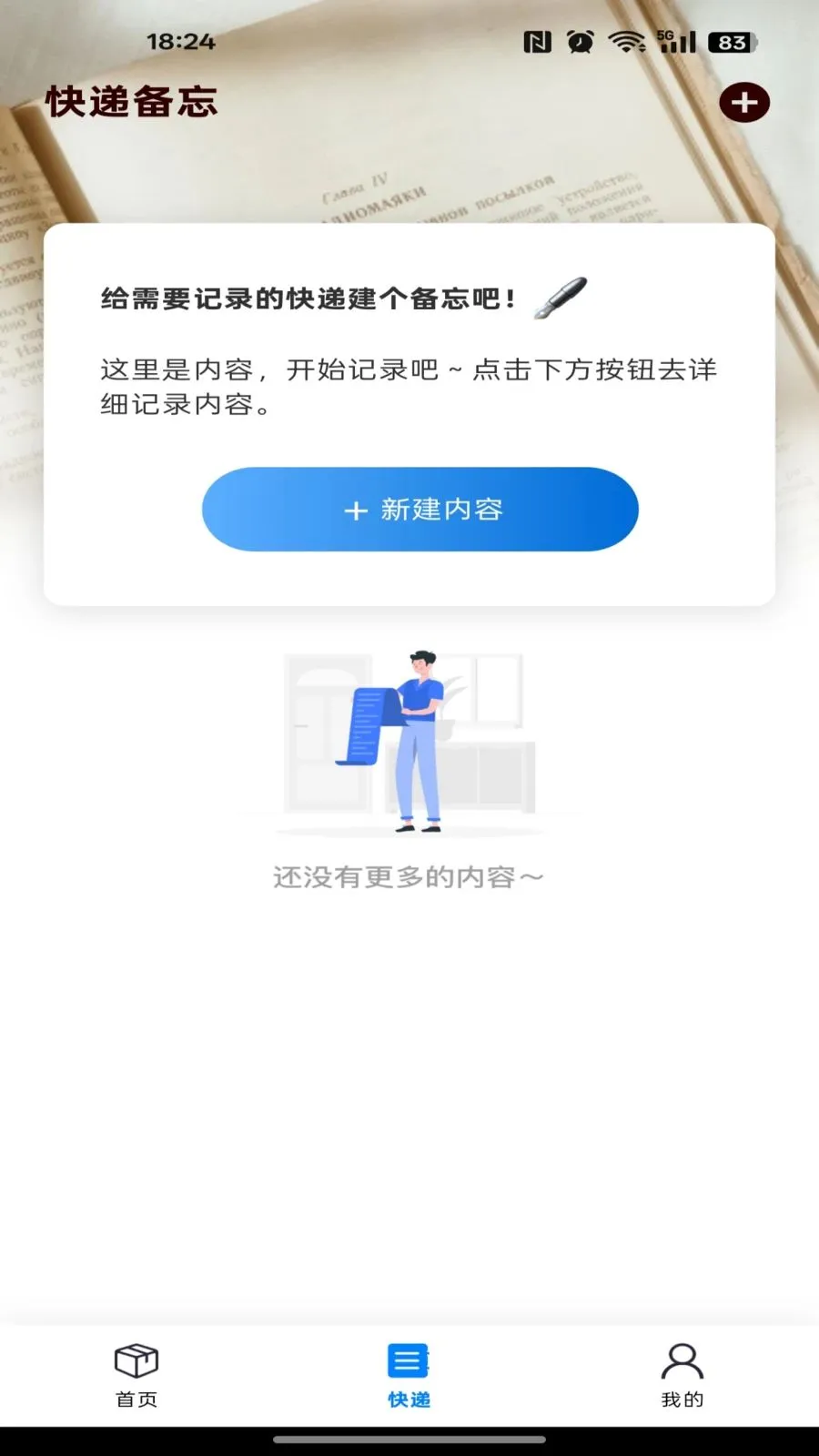Tap the plus icon beside 快递备忘

[743, 103]
